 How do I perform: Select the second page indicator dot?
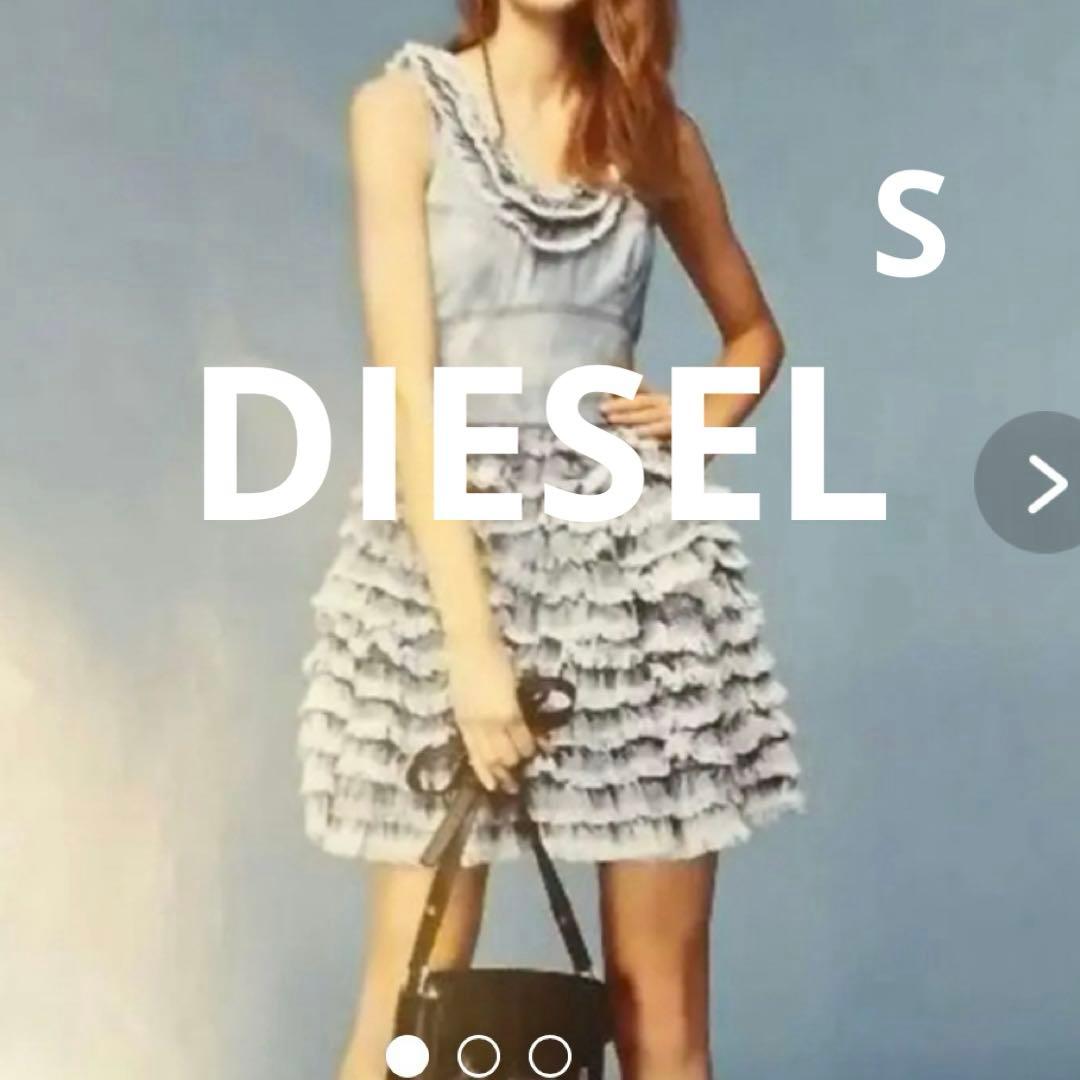478,1056
